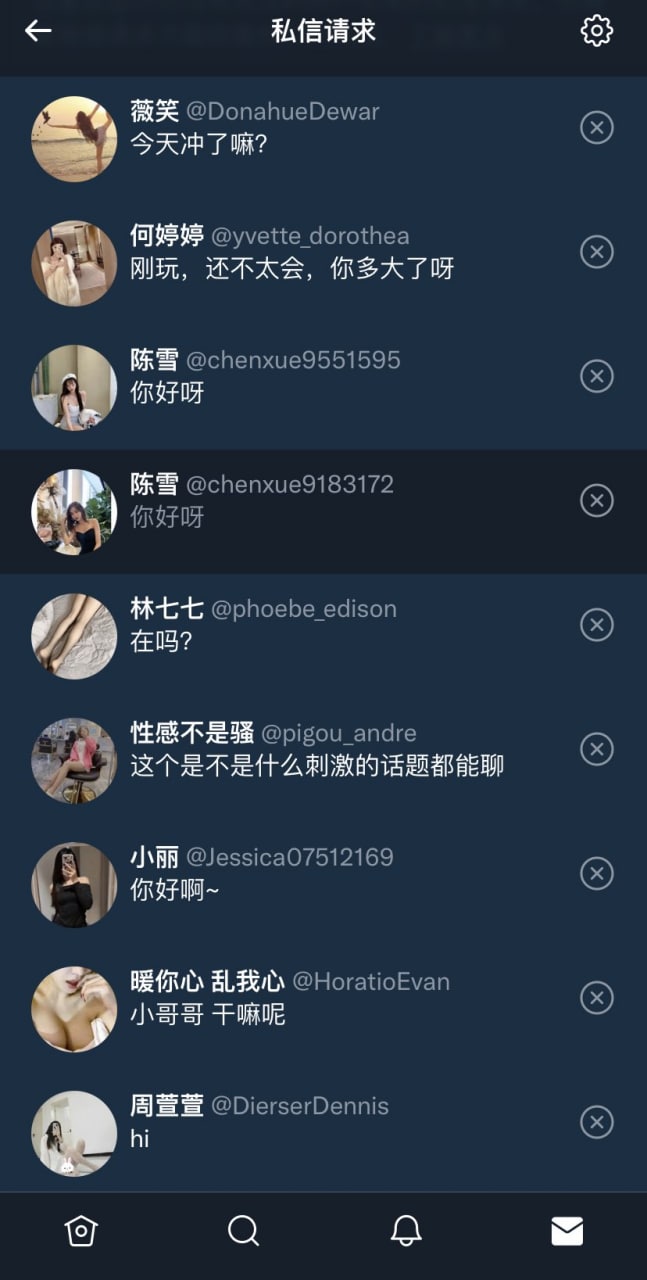Open the request from @pigou_andre
The image size is (647, 1280).
tap(323, 760)
